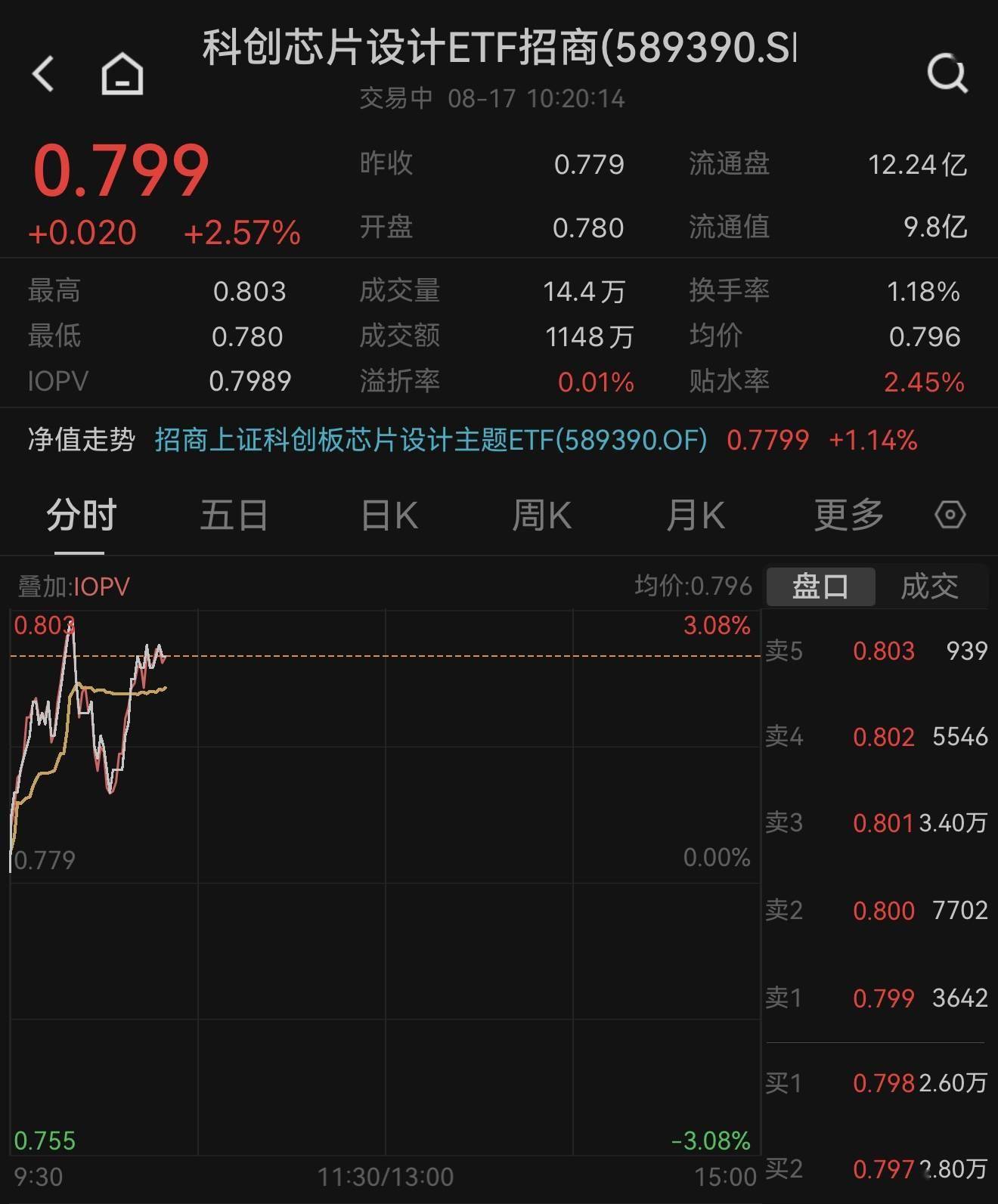Open the search magnifier icon
998x1204 pixels.
coord(947,73)
